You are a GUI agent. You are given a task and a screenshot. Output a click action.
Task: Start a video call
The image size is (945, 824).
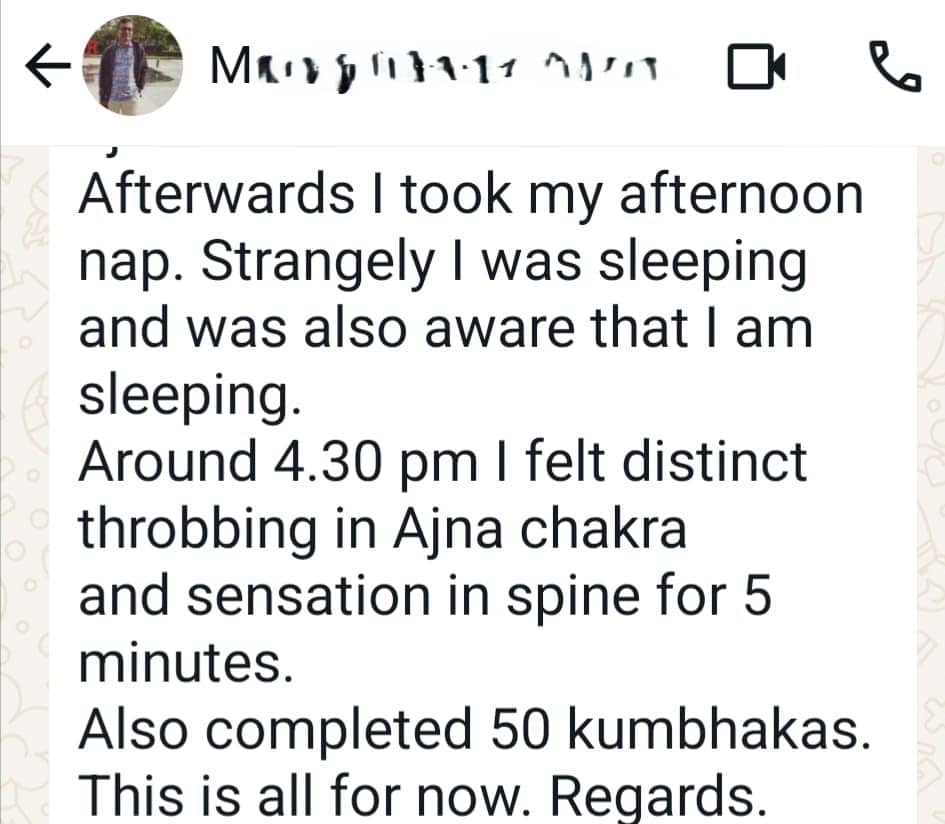coord(757,68)
